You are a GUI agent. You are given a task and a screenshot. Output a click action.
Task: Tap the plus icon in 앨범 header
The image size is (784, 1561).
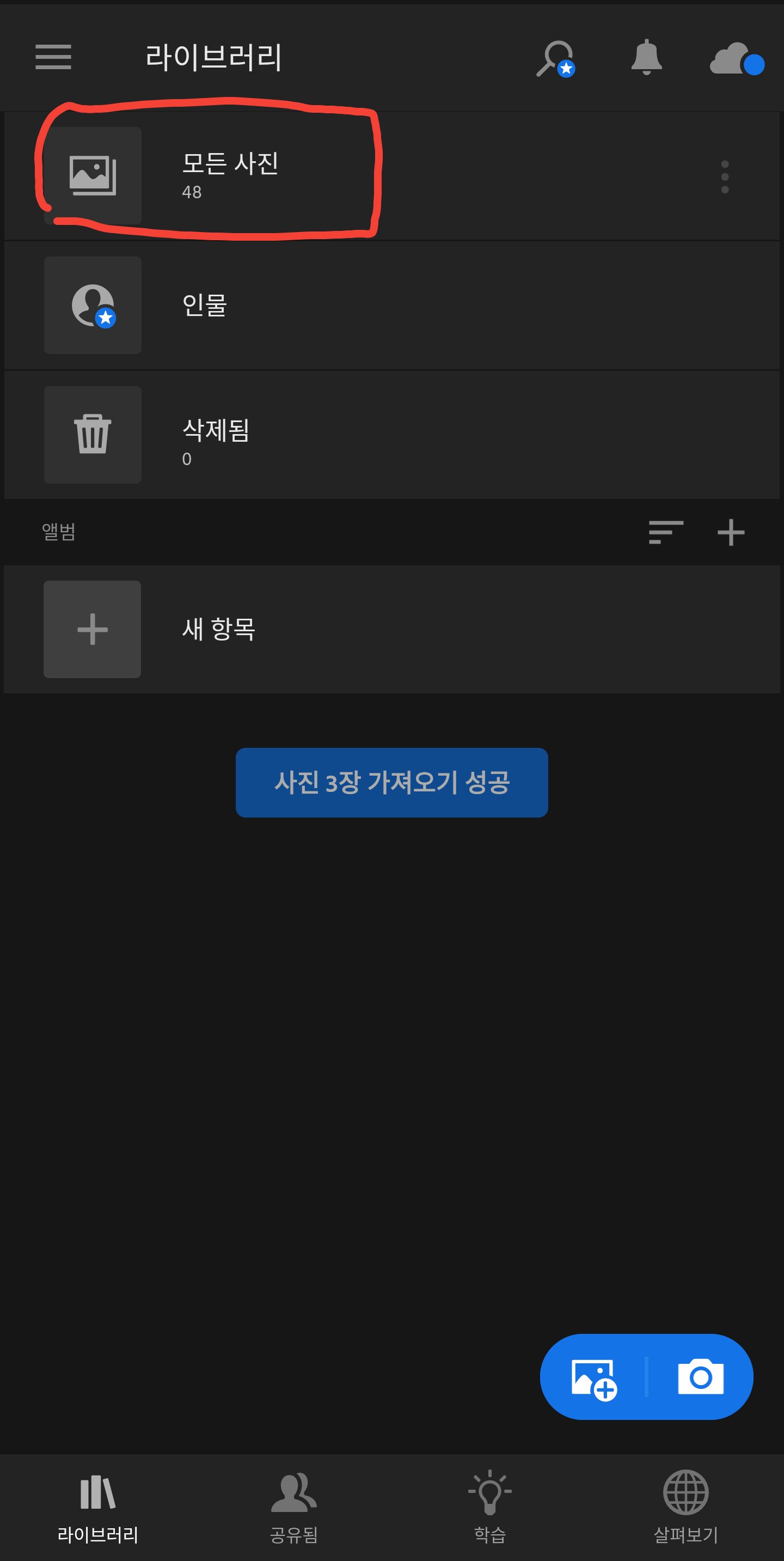click(x=731, y=532)
